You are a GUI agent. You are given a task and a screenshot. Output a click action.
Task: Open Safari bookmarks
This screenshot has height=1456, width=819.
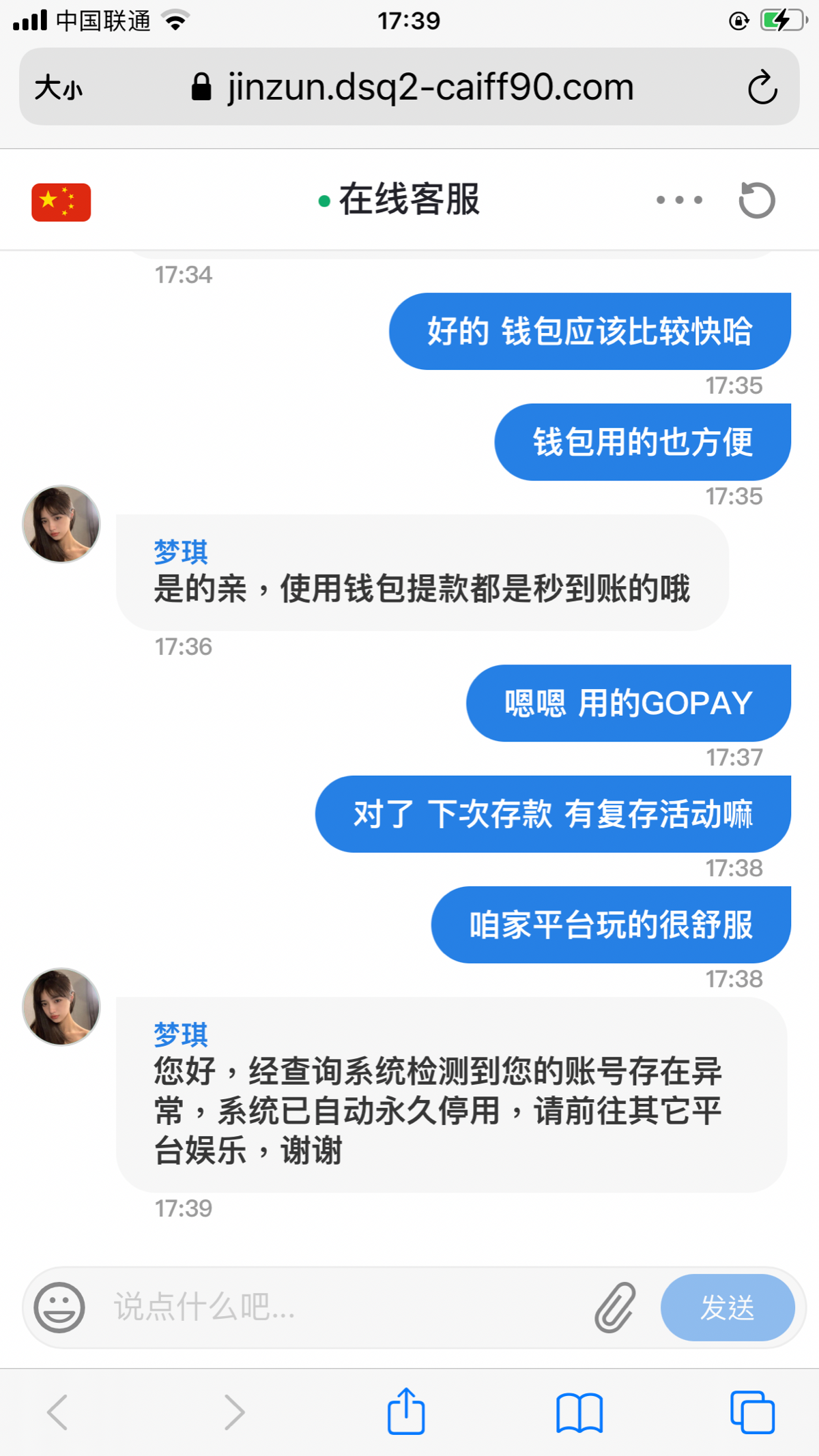click(579, 1412)
